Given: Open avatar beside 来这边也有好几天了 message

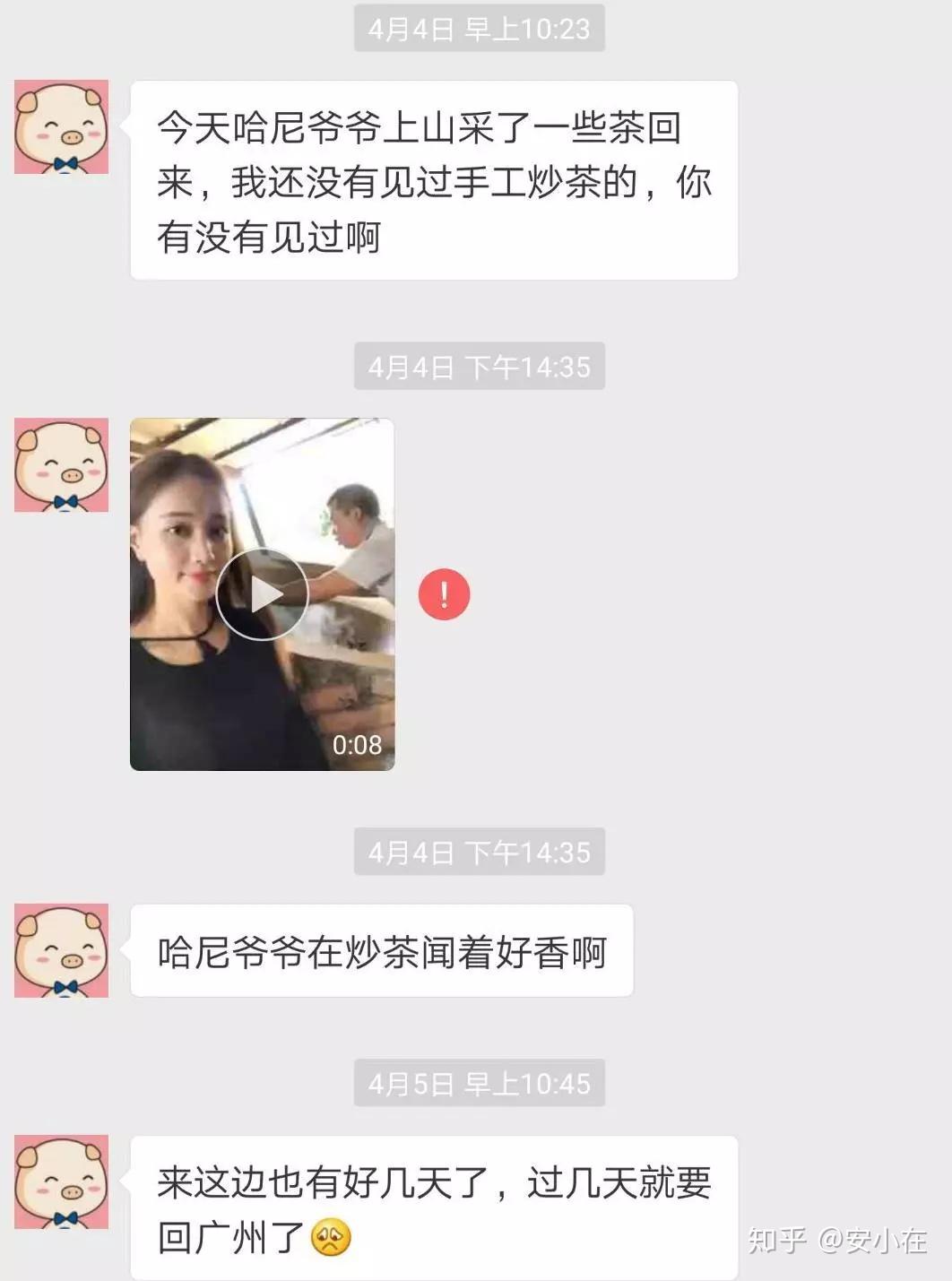Looking at the screenshot, I should tap(61, 1181).
